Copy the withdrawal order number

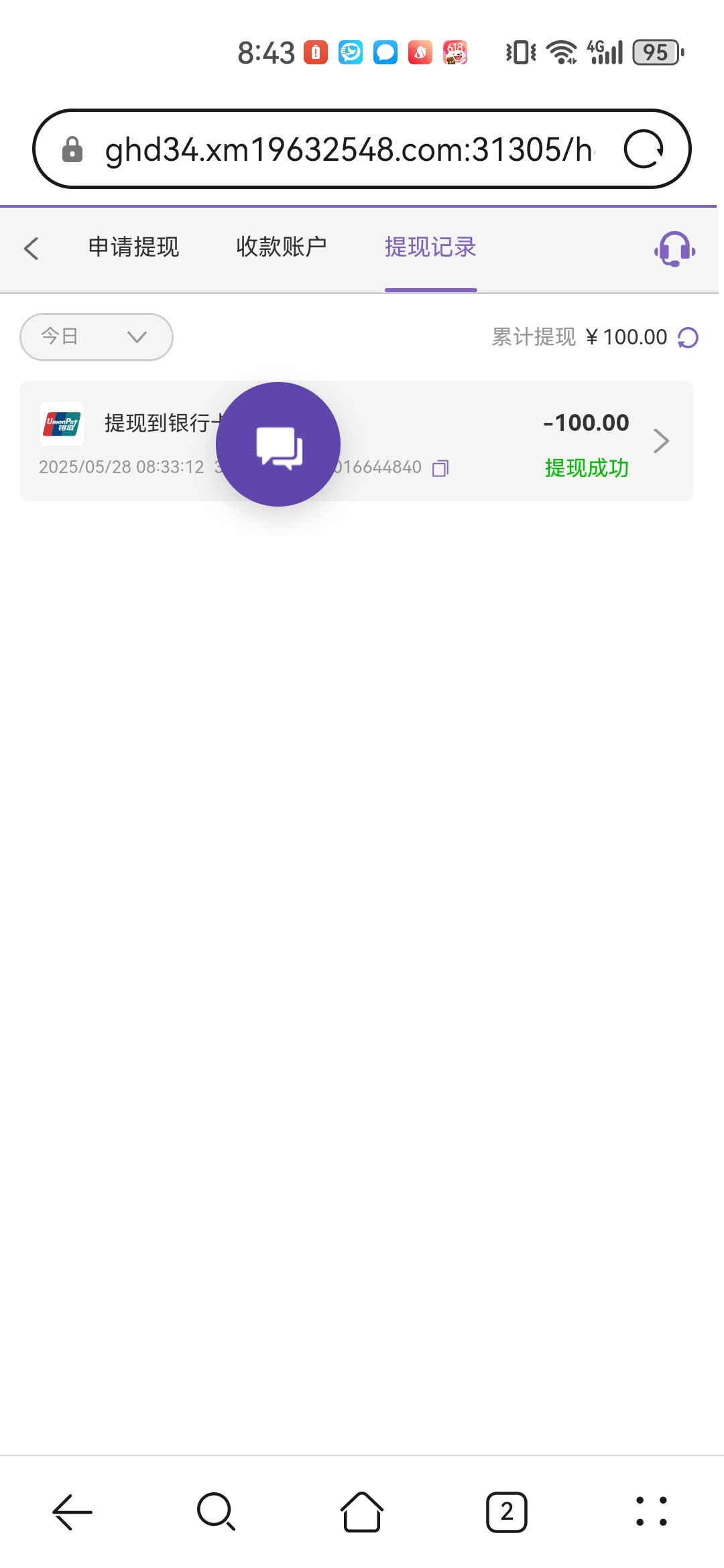tap(440, 468)
